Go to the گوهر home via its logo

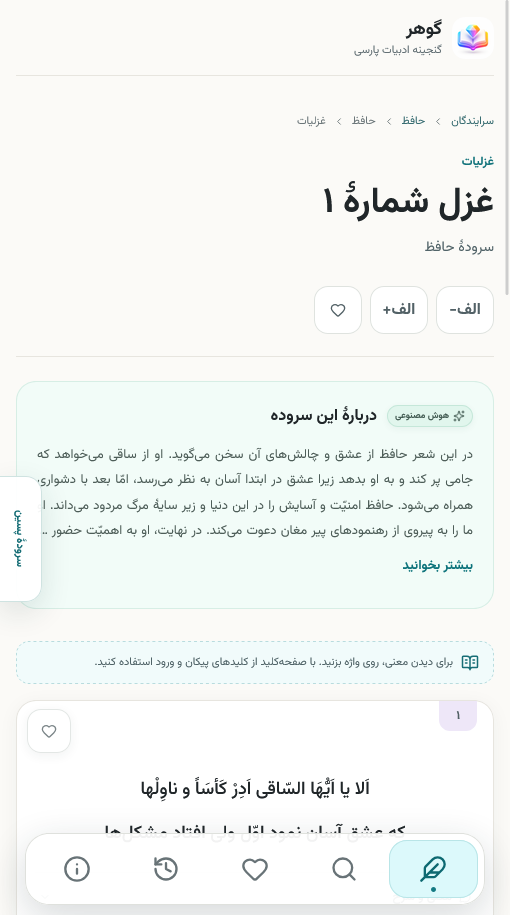click(x=473, y=38)
